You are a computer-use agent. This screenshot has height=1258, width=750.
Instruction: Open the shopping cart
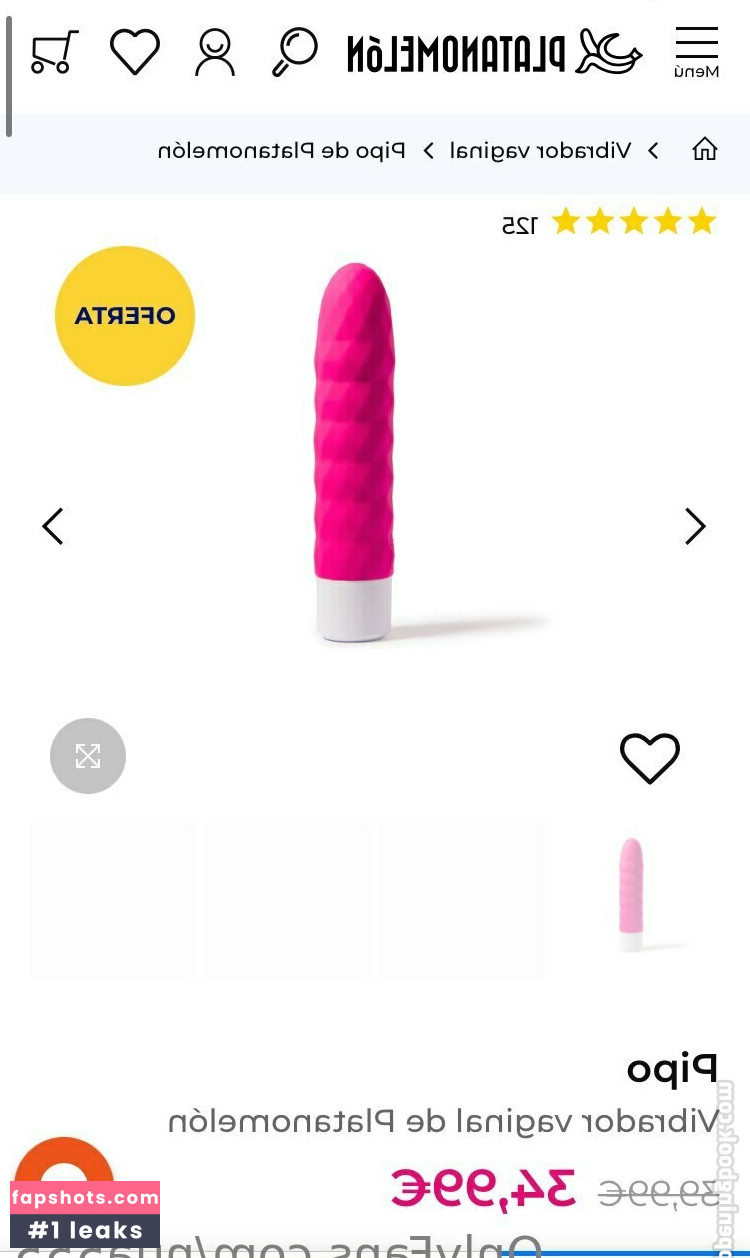click(x=54, y=52)
